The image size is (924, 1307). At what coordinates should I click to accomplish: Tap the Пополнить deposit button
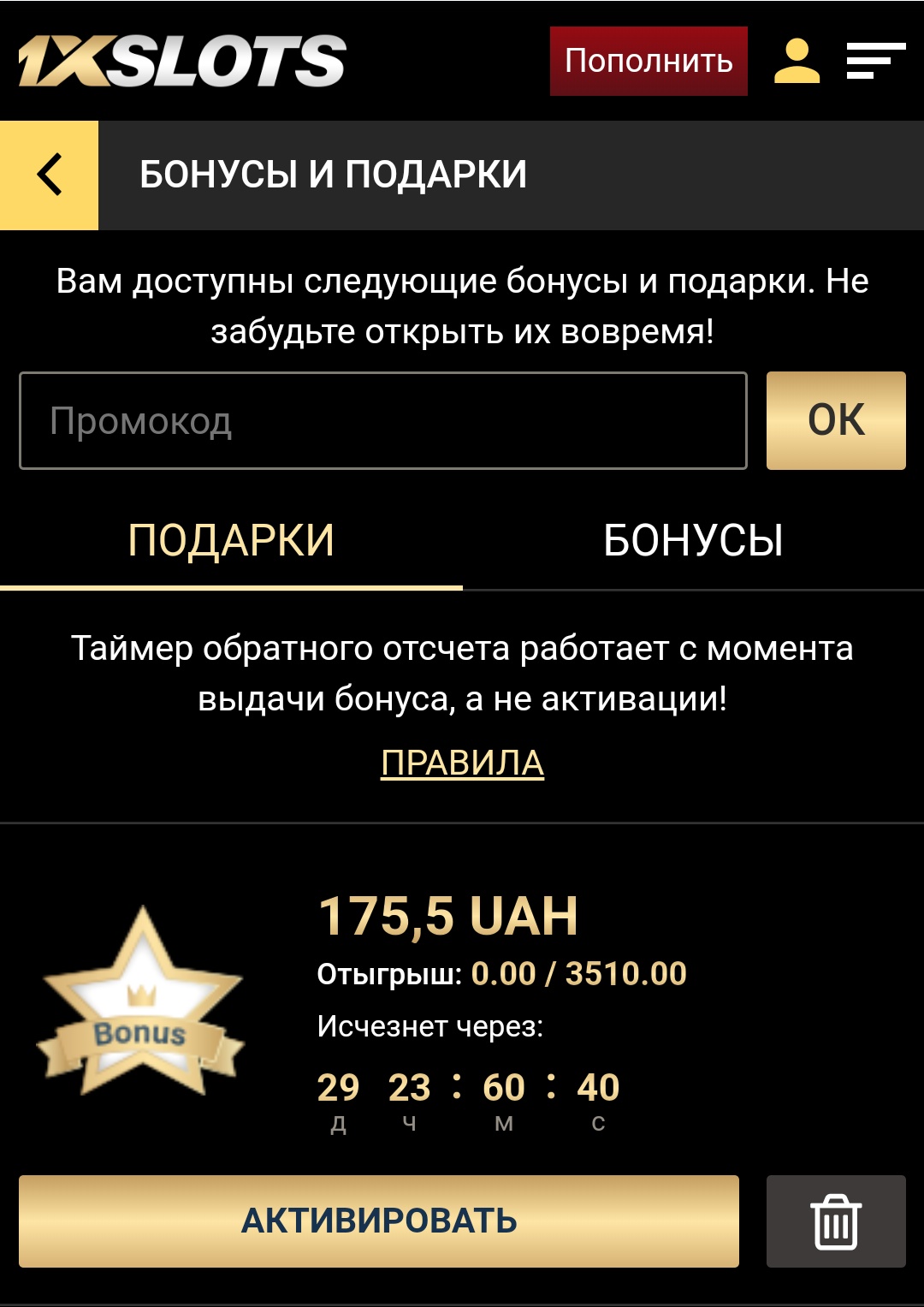(x=649, y=61)
